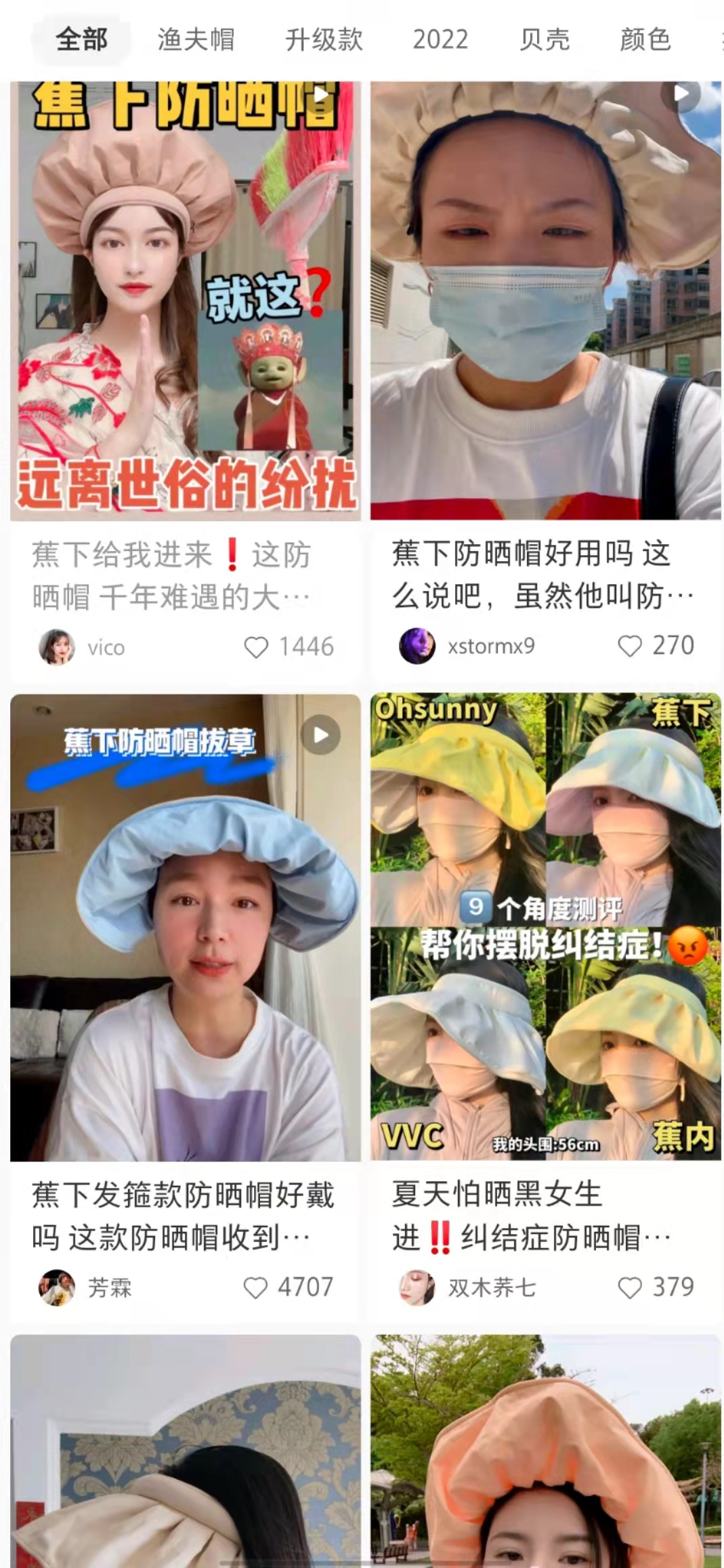Screen dimensions: 724x1568
Task: Like the post by vico
Action: [256, 648]
